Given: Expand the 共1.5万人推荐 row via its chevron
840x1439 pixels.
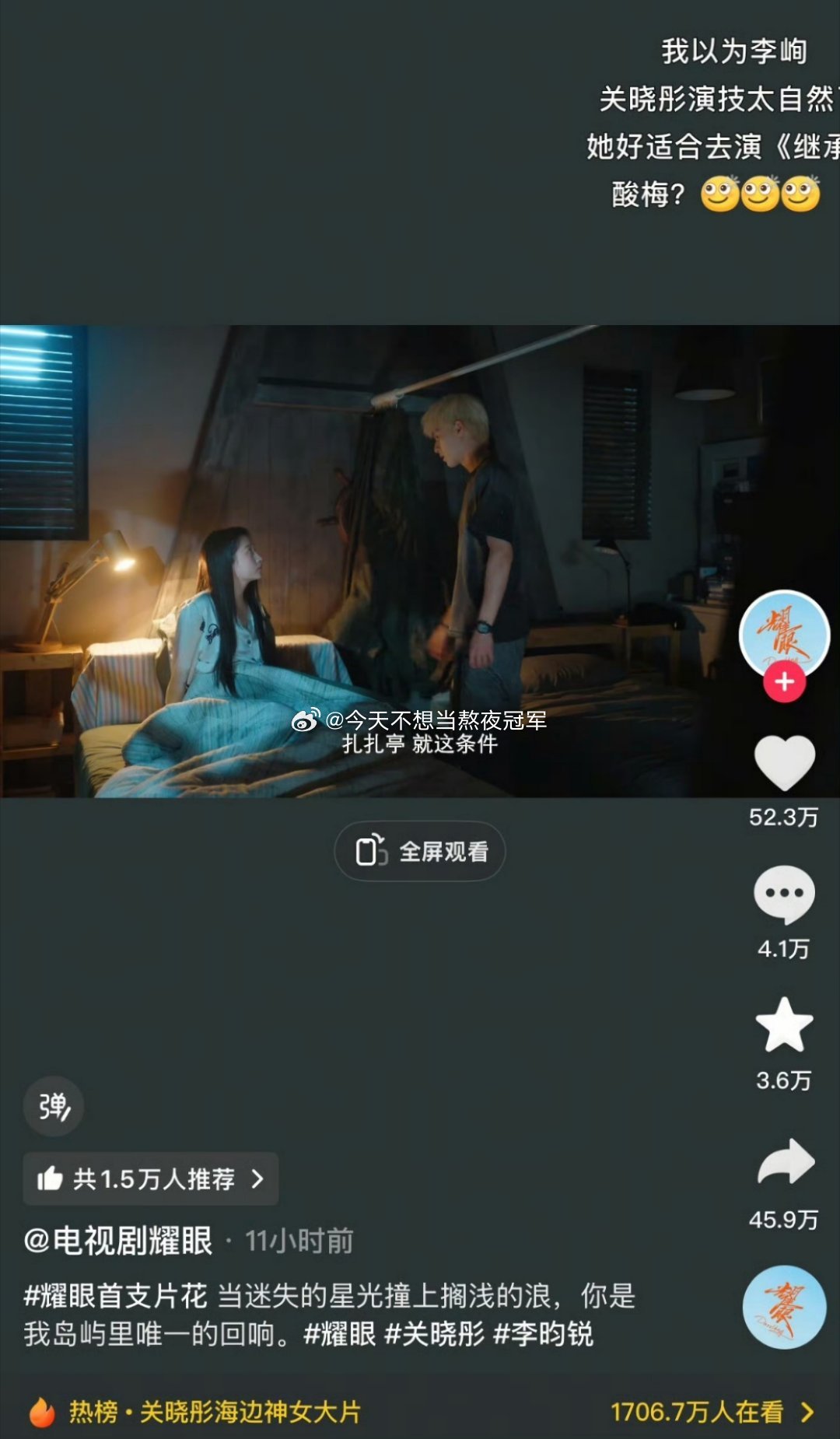Looking at the screenshot, I should coord(257,1179).
